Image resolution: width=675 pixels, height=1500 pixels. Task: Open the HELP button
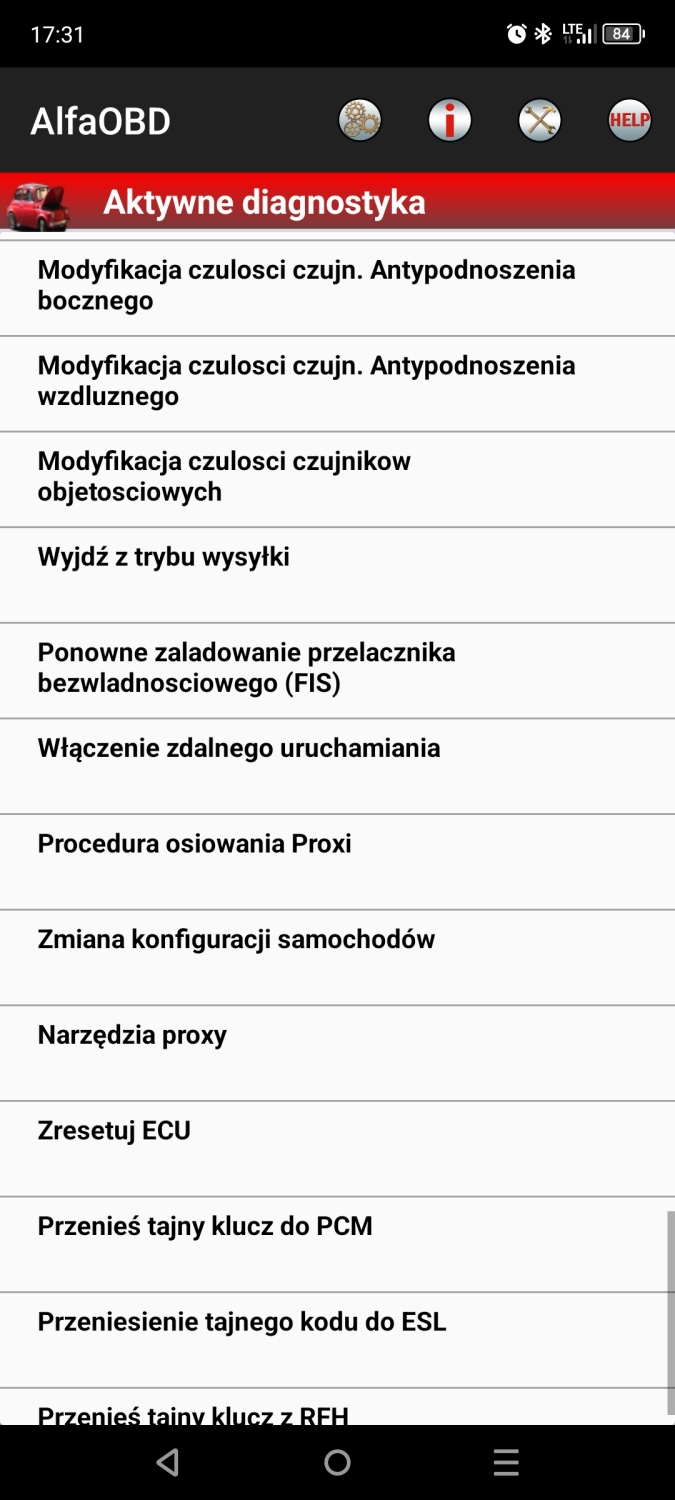coord(629,121)
